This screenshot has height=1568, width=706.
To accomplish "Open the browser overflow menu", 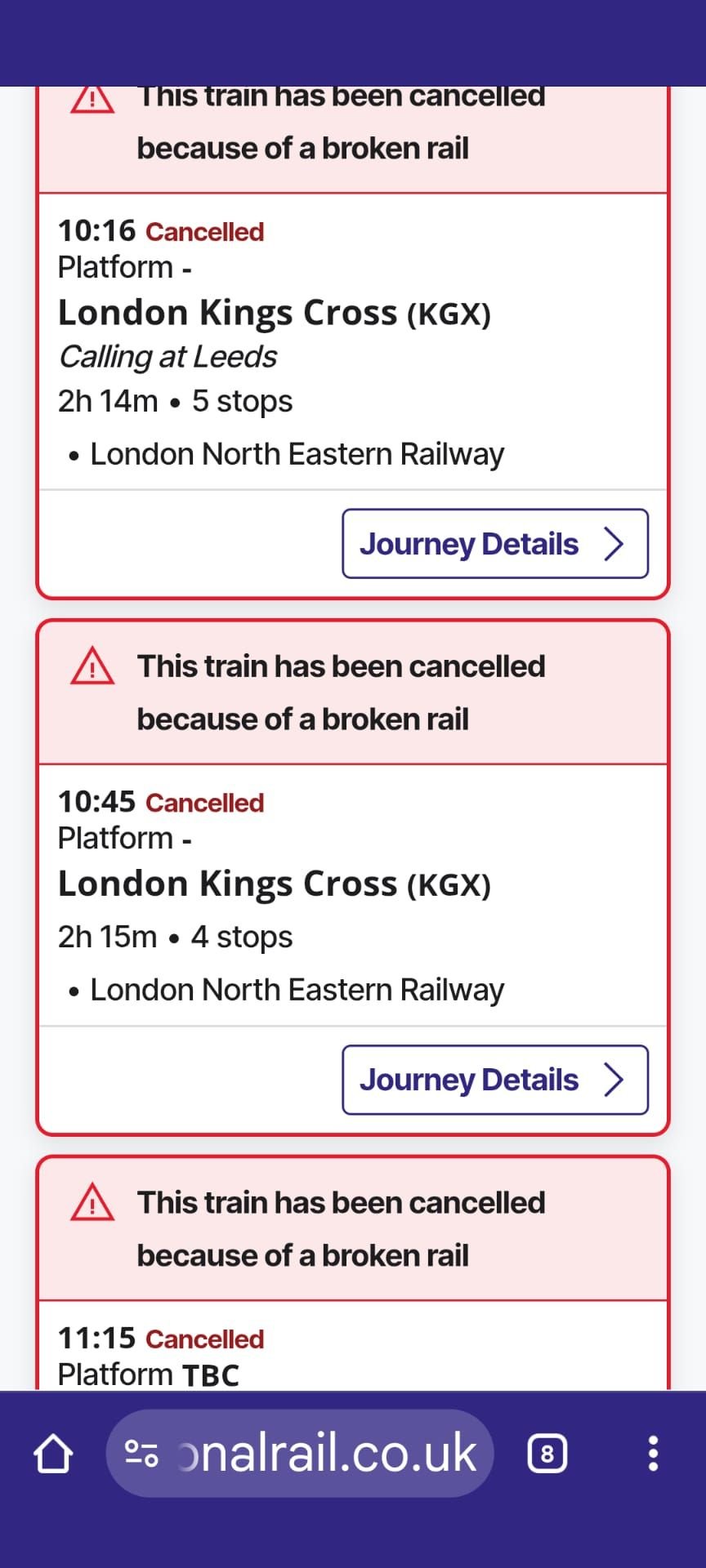I will [652, 1454].
